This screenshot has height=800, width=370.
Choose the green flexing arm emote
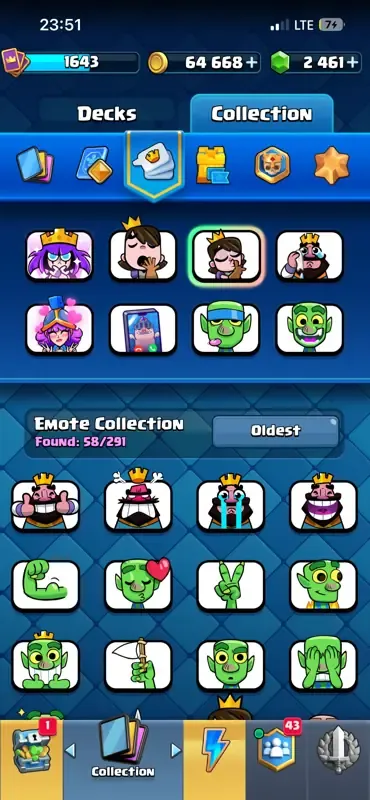45,585
